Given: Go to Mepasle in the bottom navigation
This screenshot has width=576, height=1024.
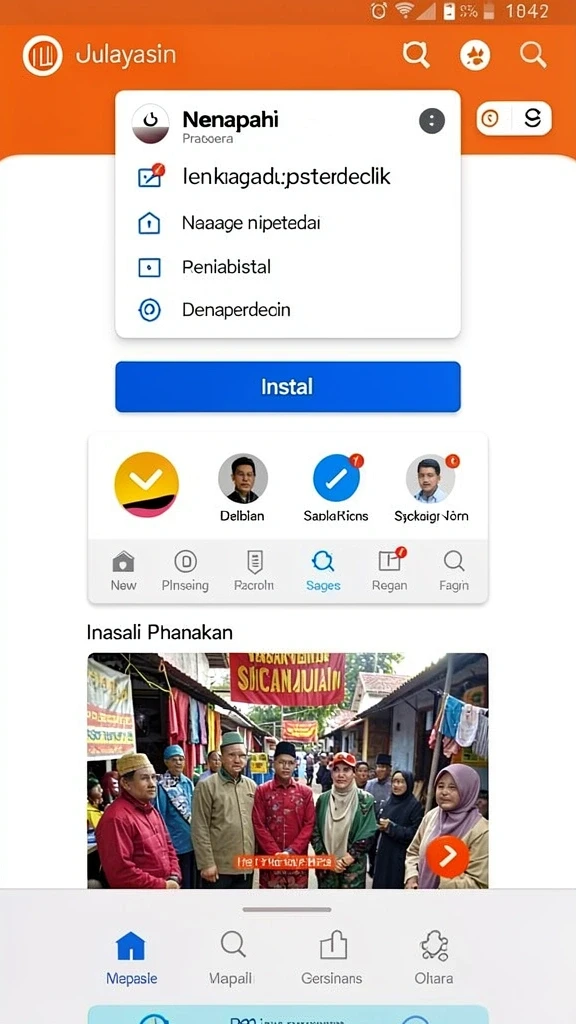Looking at the screenshot, I should 131,959.
